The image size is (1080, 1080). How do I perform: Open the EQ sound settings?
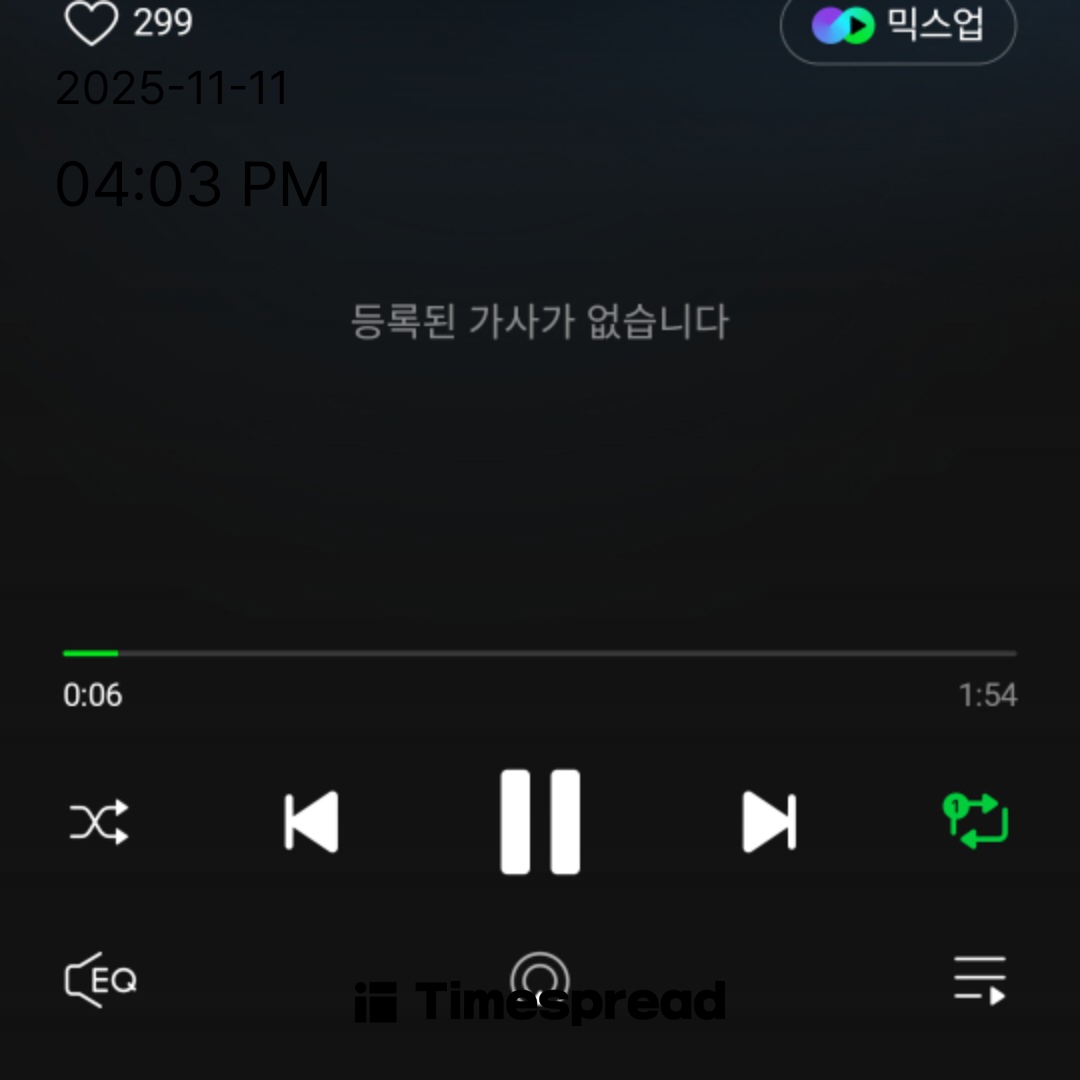click(100, 980)
